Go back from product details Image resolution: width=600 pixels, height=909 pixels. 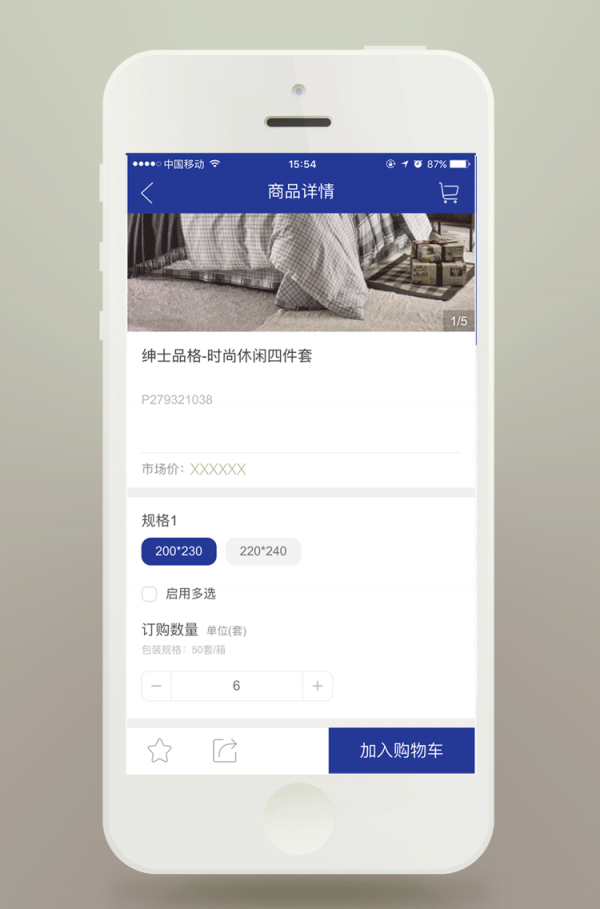tap(147, 193)
